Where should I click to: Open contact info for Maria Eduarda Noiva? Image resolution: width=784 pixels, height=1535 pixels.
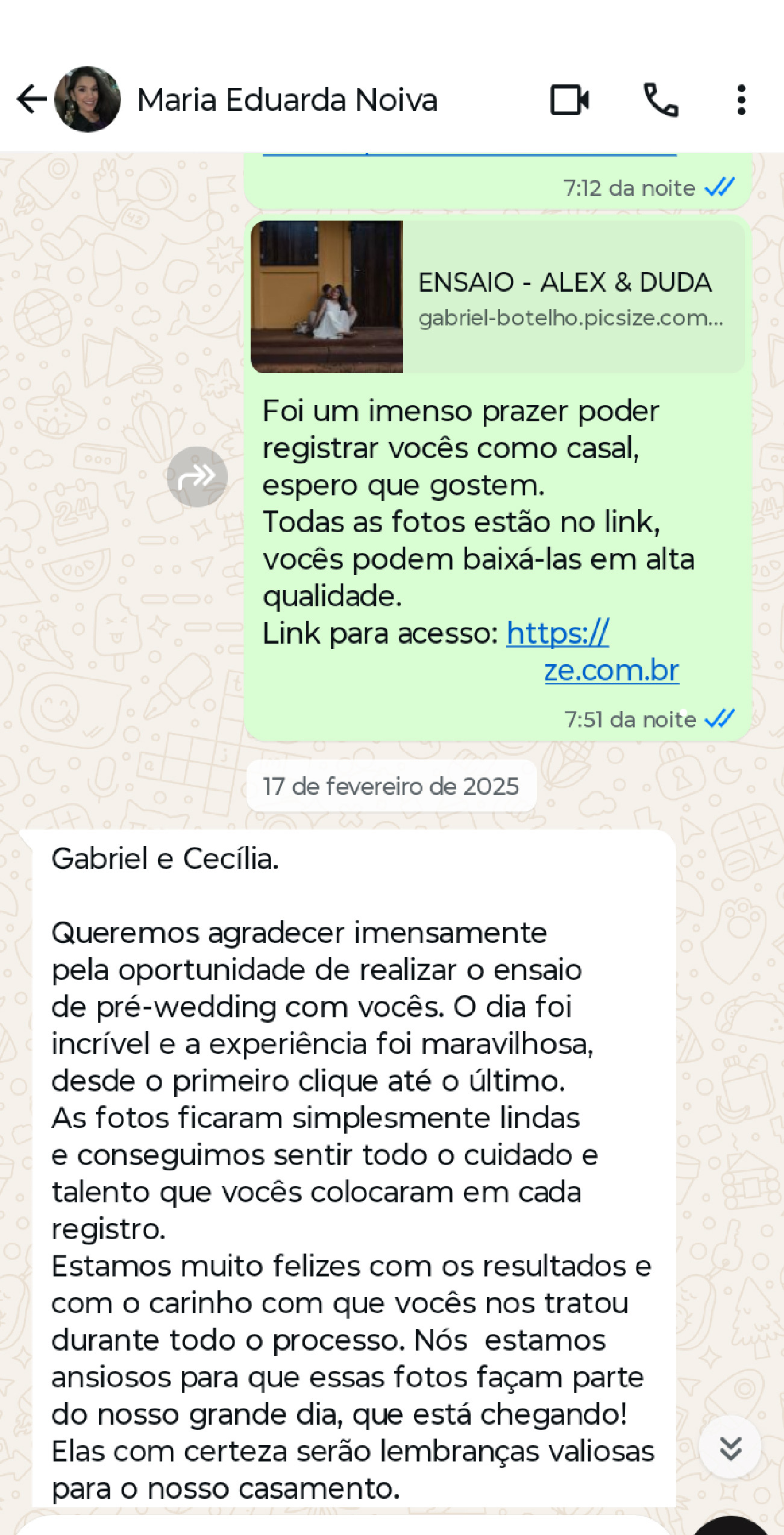(x=287, y=100)
